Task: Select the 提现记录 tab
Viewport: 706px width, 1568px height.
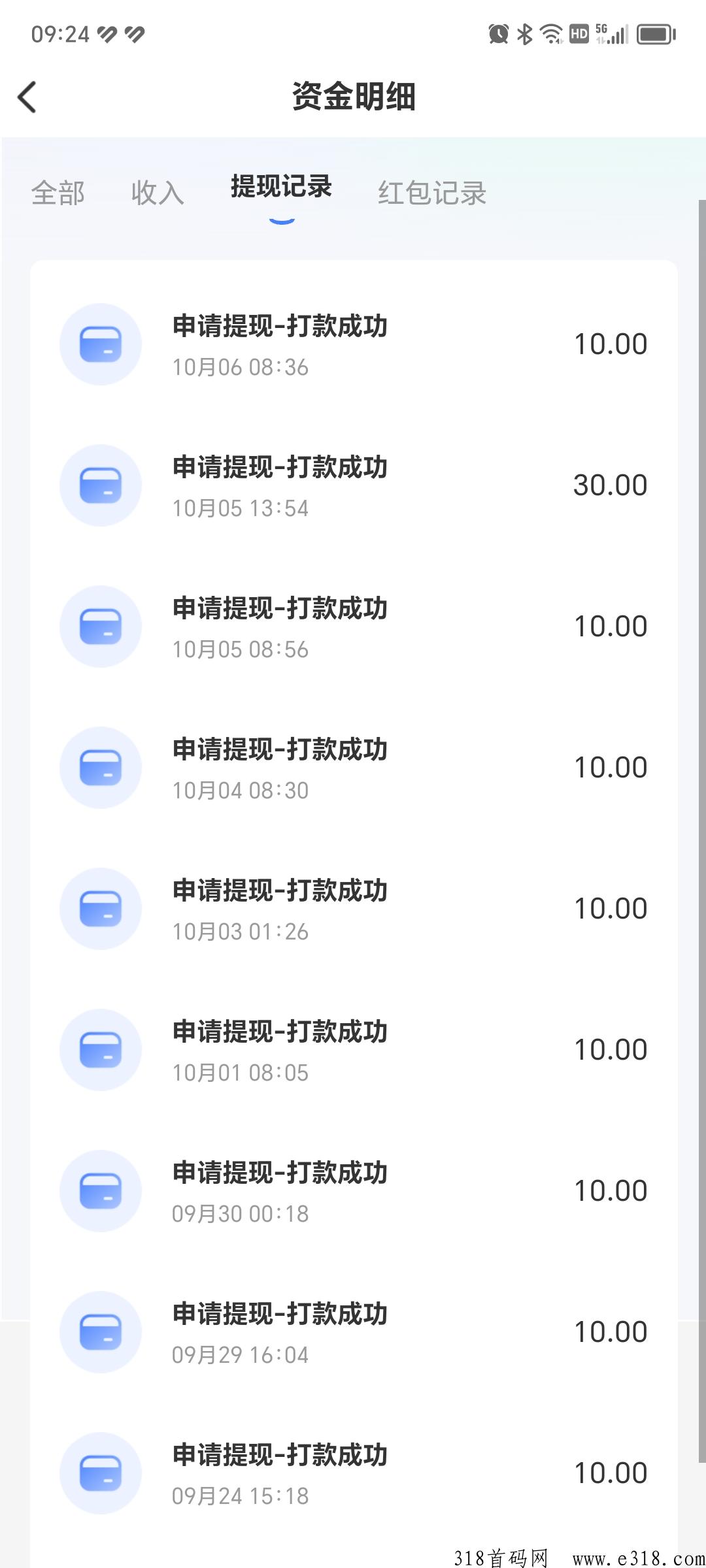Action: (x=281, y=187)
